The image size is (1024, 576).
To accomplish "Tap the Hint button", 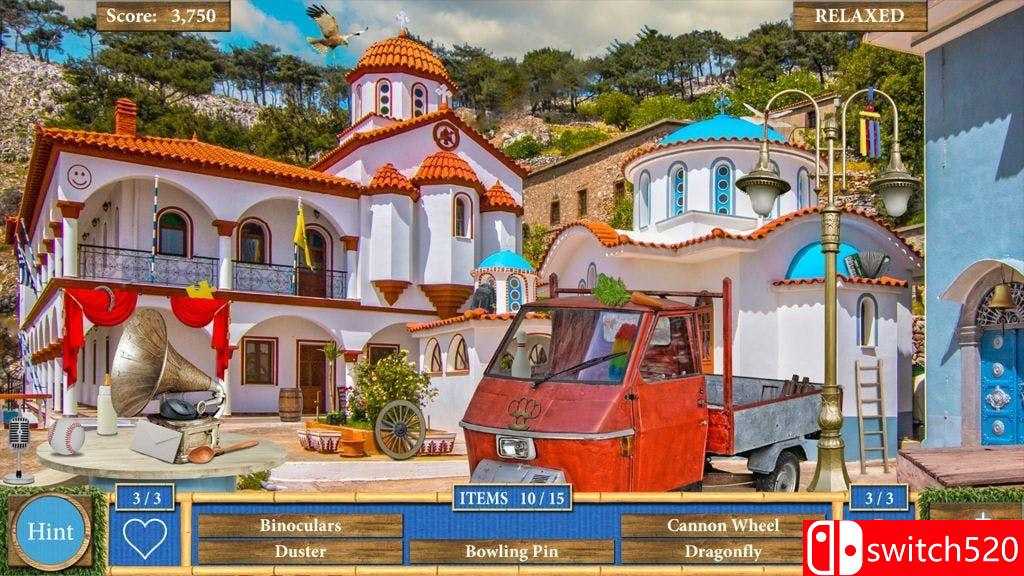I will point(50,530).
